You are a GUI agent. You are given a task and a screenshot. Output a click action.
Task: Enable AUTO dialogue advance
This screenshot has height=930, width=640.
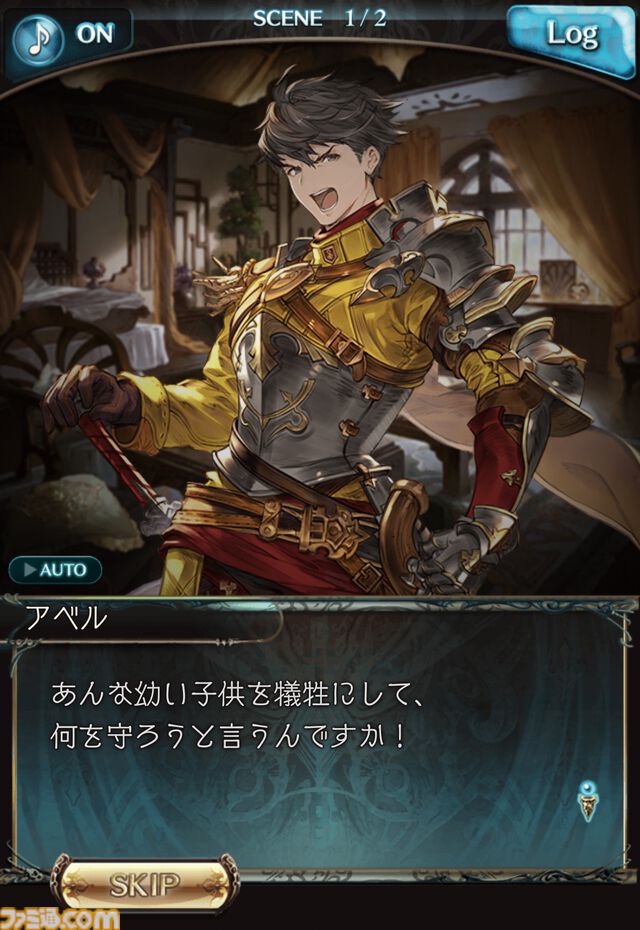coord(56,570)
